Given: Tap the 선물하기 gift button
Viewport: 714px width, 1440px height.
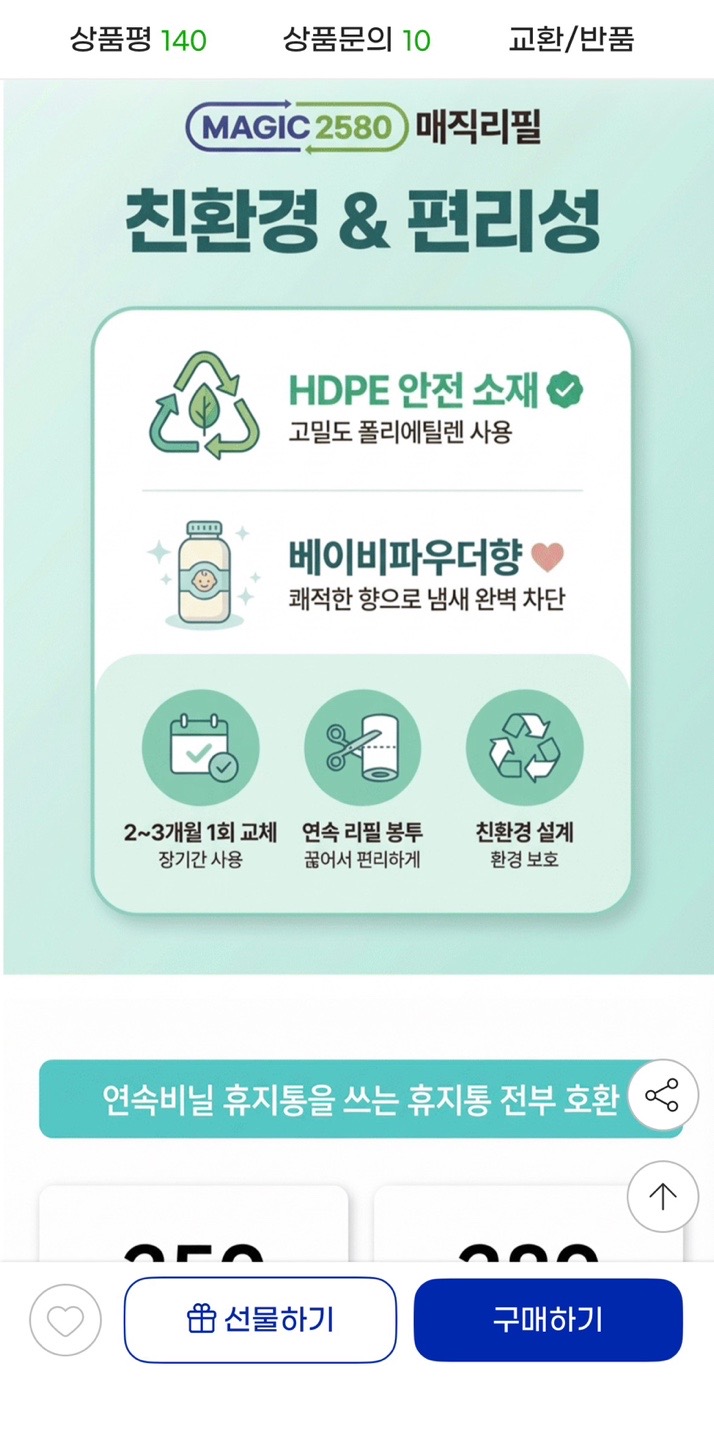Looking at the screenshot, I should [x=260, y=1320].
